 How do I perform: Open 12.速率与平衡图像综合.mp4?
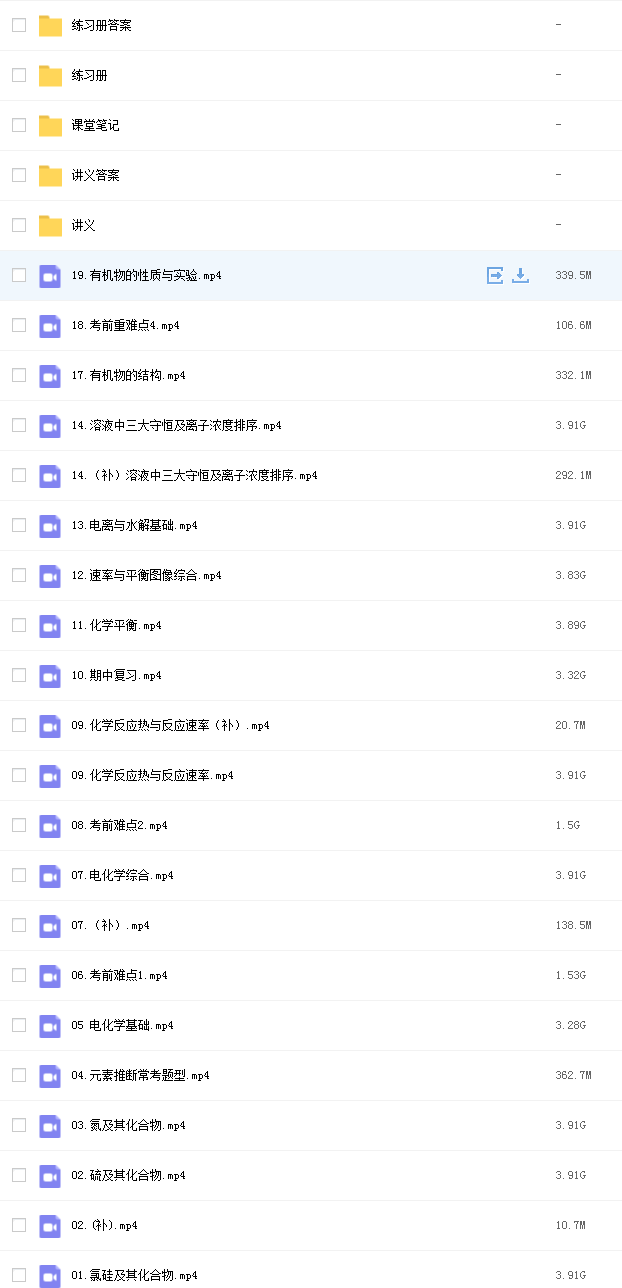click(x=147, y=575)
